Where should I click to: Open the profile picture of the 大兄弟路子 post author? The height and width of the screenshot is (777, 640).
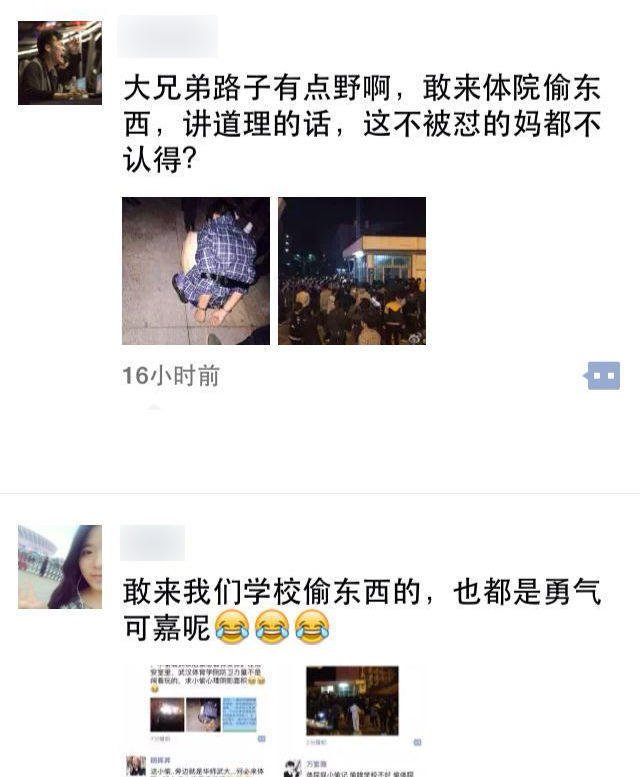[x=59, y=62]
